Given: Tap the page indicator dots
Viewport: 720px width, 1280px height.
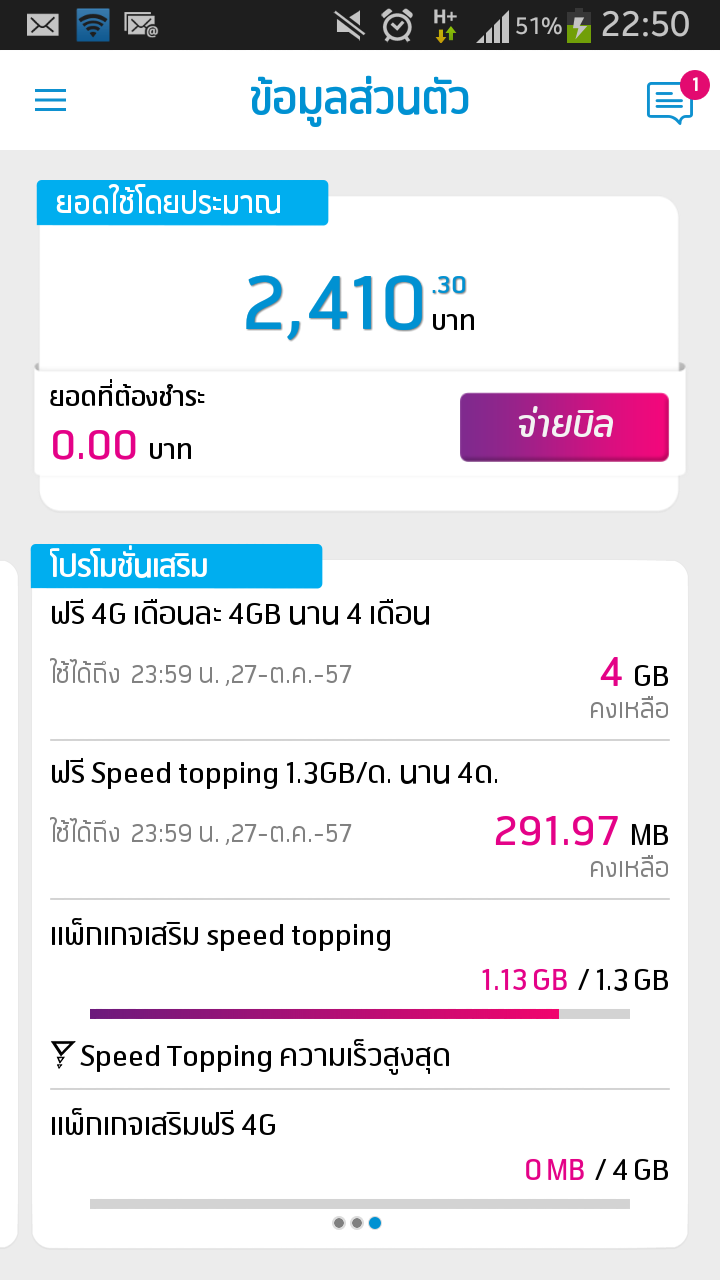Looking at the screenshot, I should click(x=357, y=1222).
